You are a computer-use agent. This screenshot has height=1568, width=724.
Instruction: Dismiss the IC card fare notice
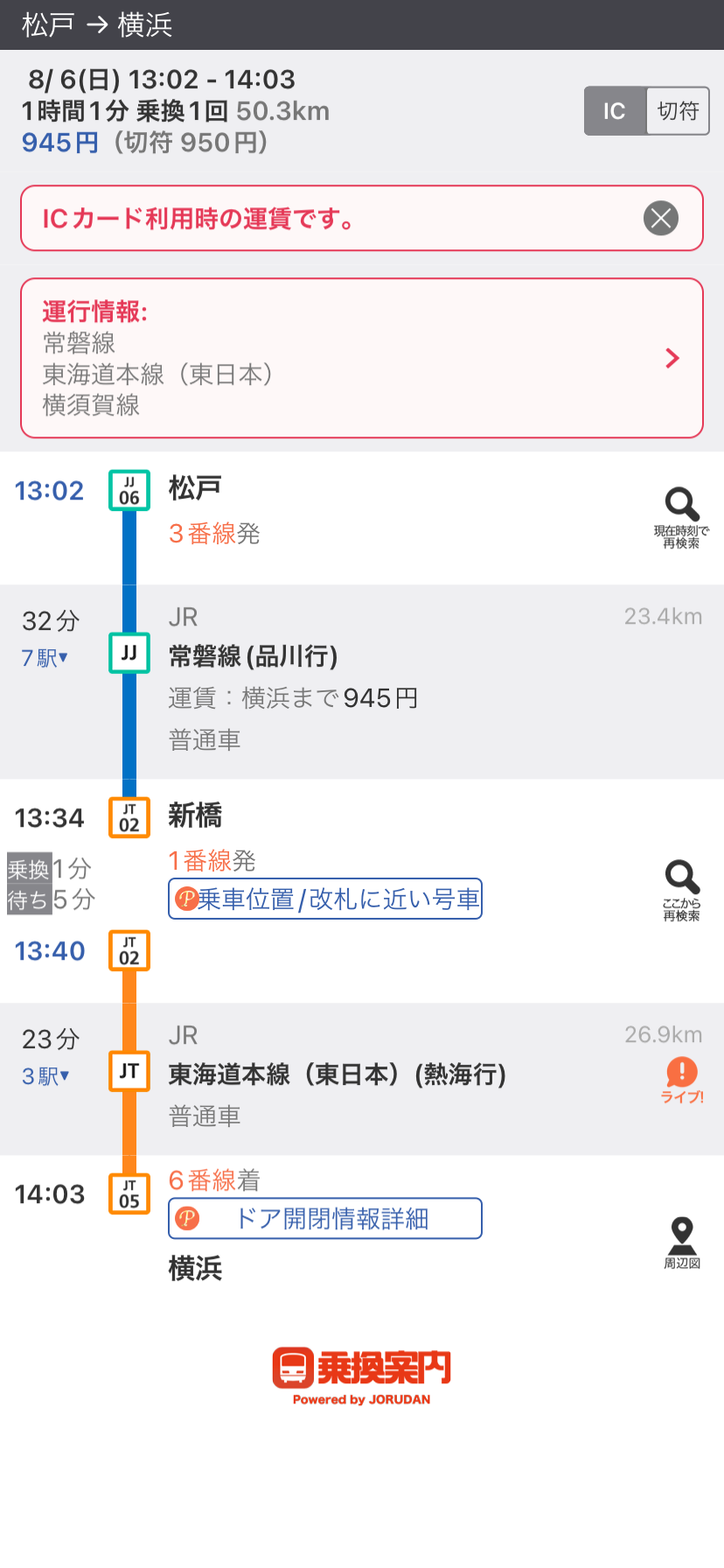(661, 218)
